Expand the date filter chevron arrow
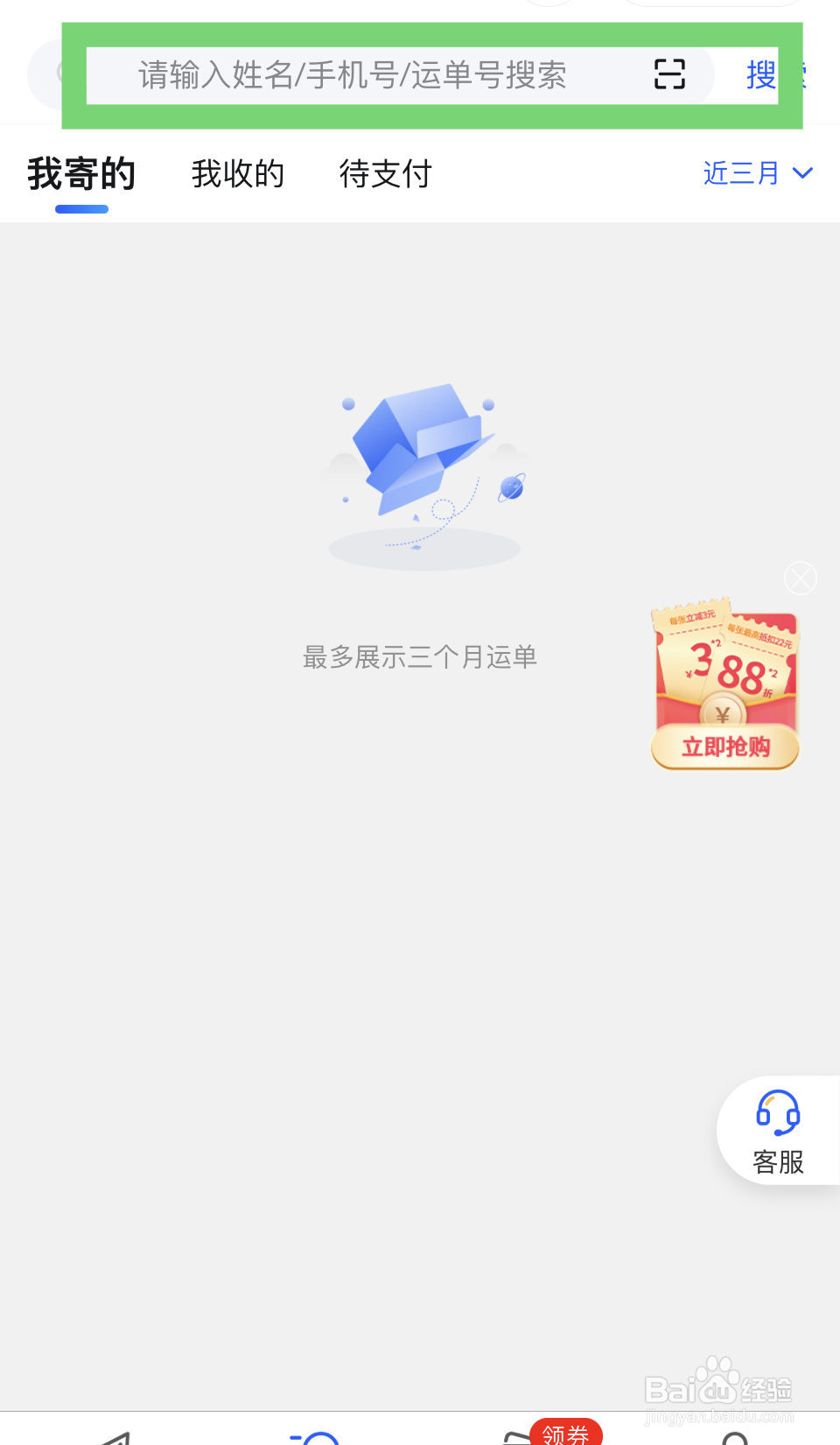 click(802, 173)
